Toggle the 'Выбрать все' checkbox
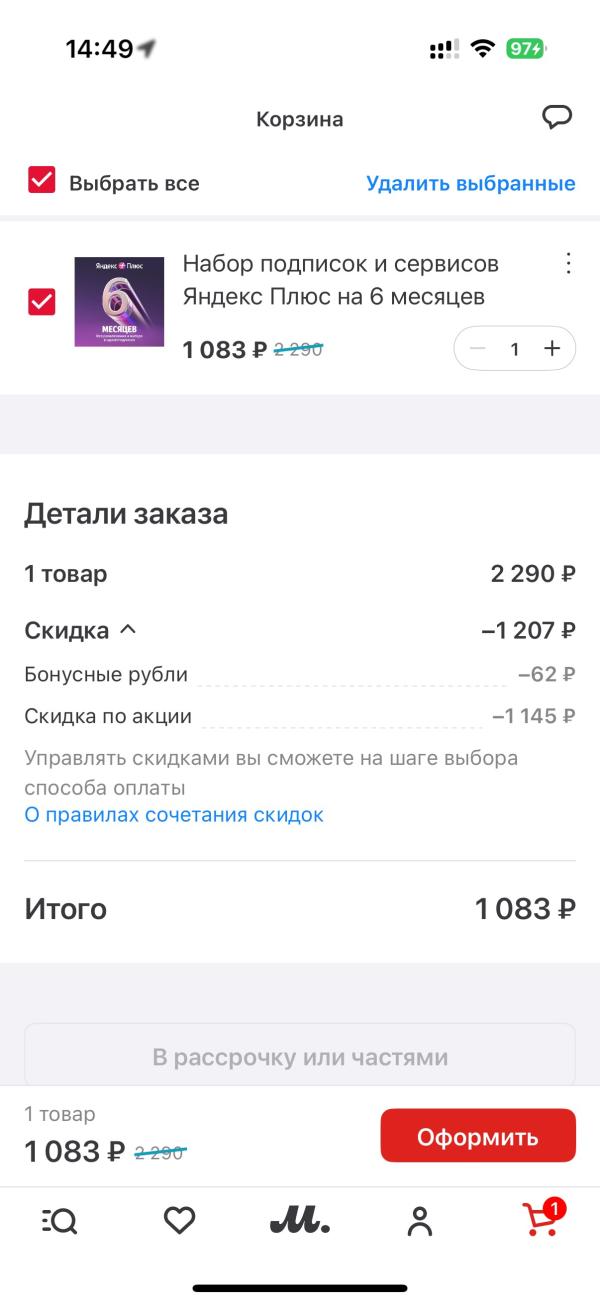This screenshot has width=600, height=1303. pyautogui.click(x=41, y=181)
